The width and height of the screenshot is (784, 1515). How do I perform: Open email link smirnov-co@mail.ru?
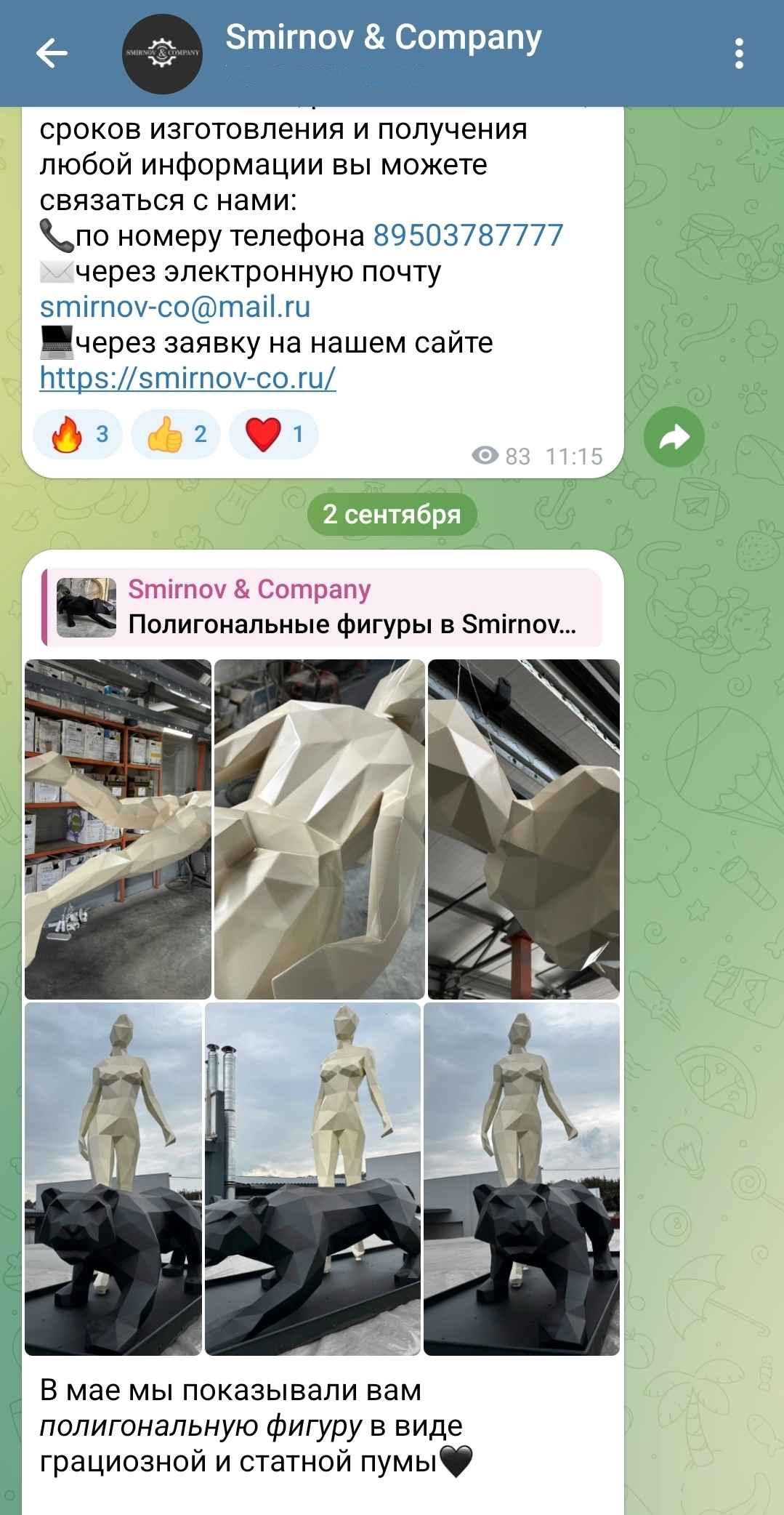tap(175, 307)
